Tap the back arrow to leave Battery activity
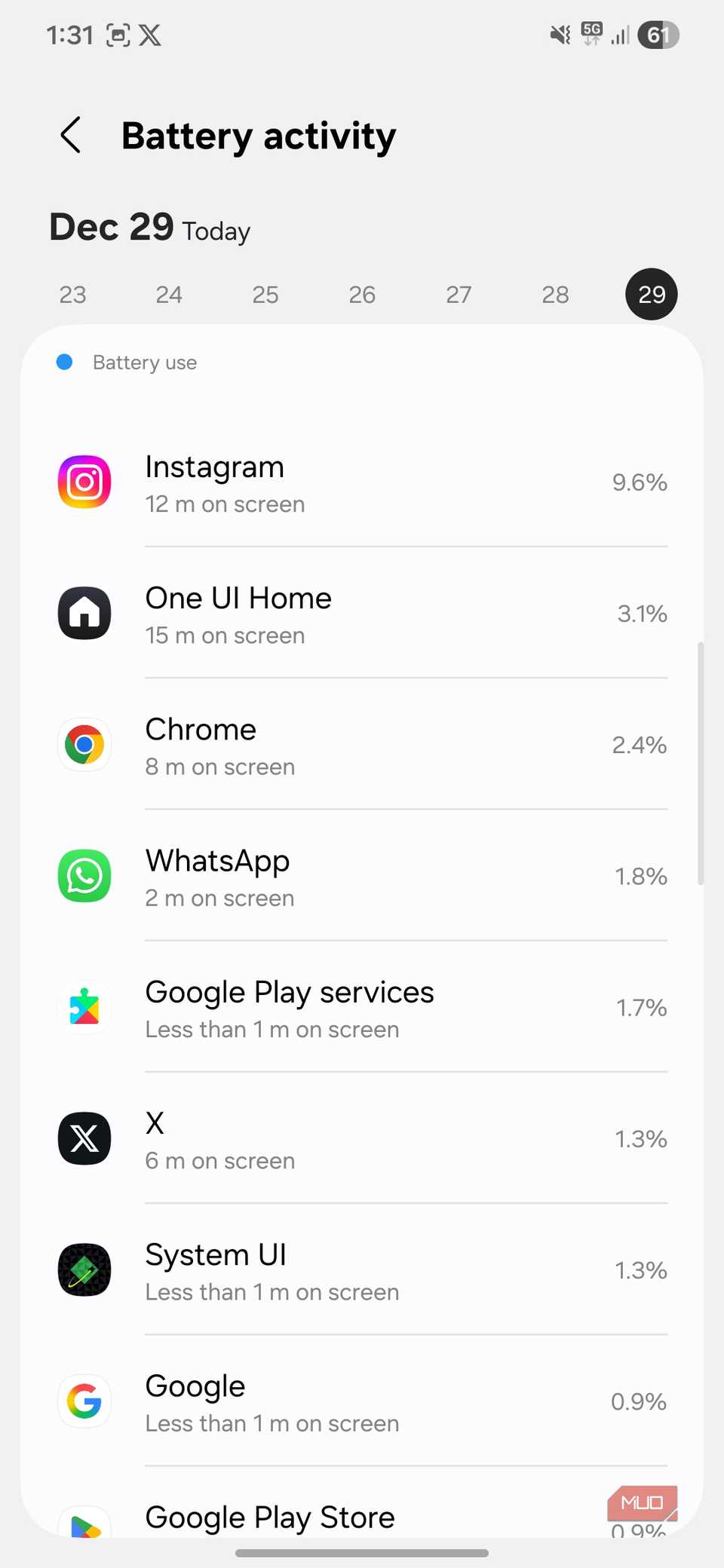 pos(70,136)
